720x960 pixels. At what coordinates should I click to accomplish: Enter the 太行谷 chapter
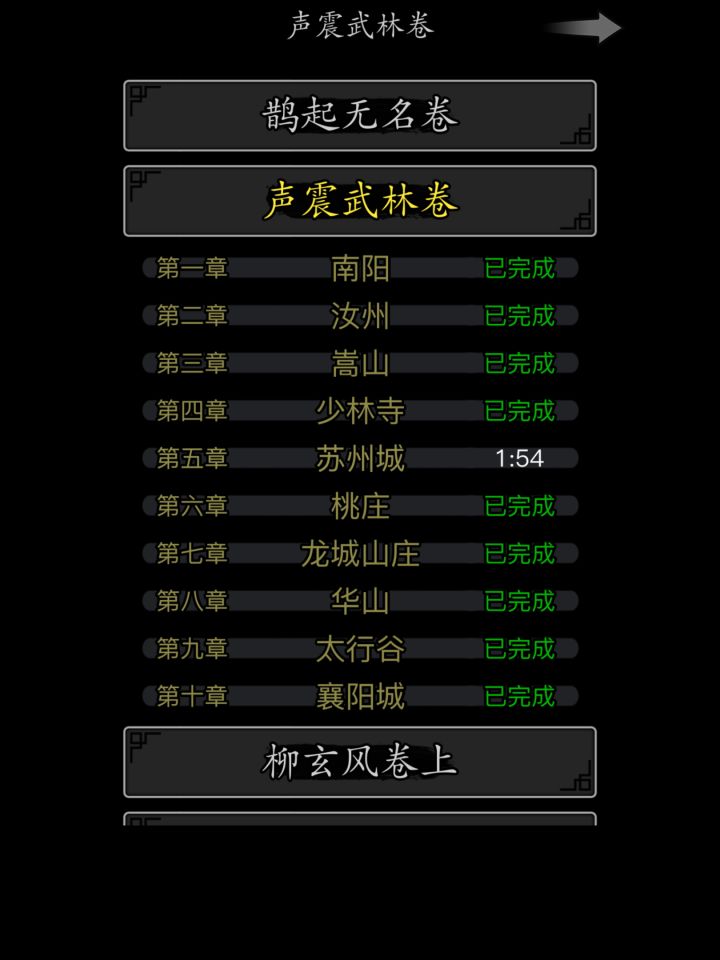pos(360,651)
